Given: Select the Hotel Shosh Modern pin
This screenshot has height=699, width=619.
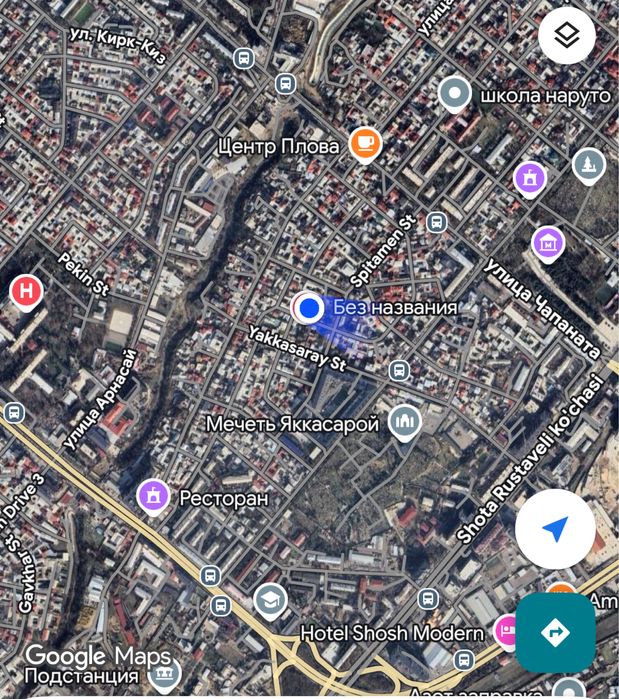Looking at the screenshot, I should pyautogui.click(x=507, y=631).
